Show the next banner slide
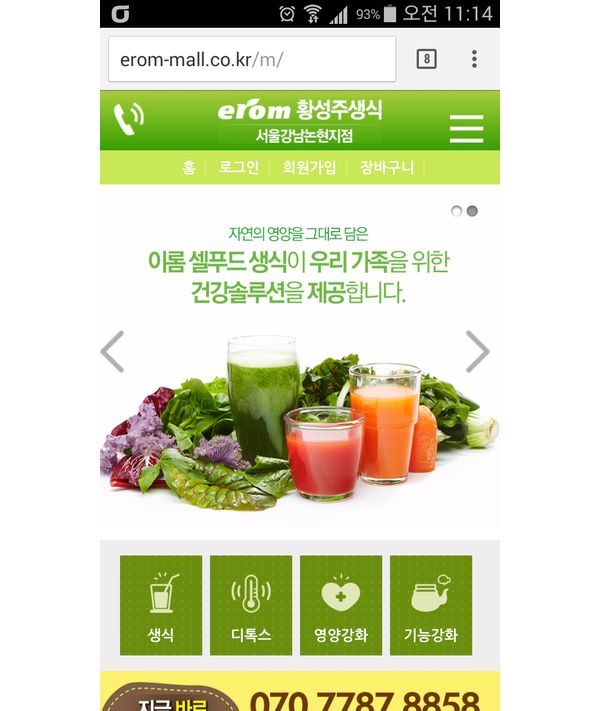 pos(478,352)
